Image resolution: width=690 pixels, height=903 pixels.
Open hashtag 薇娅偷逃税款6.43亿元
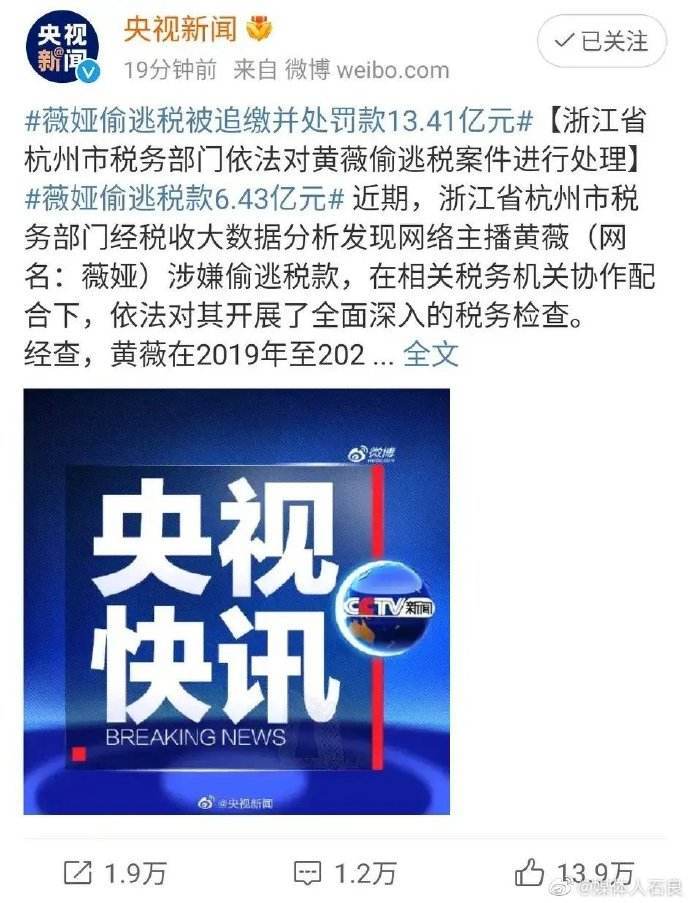coord(187,198)
